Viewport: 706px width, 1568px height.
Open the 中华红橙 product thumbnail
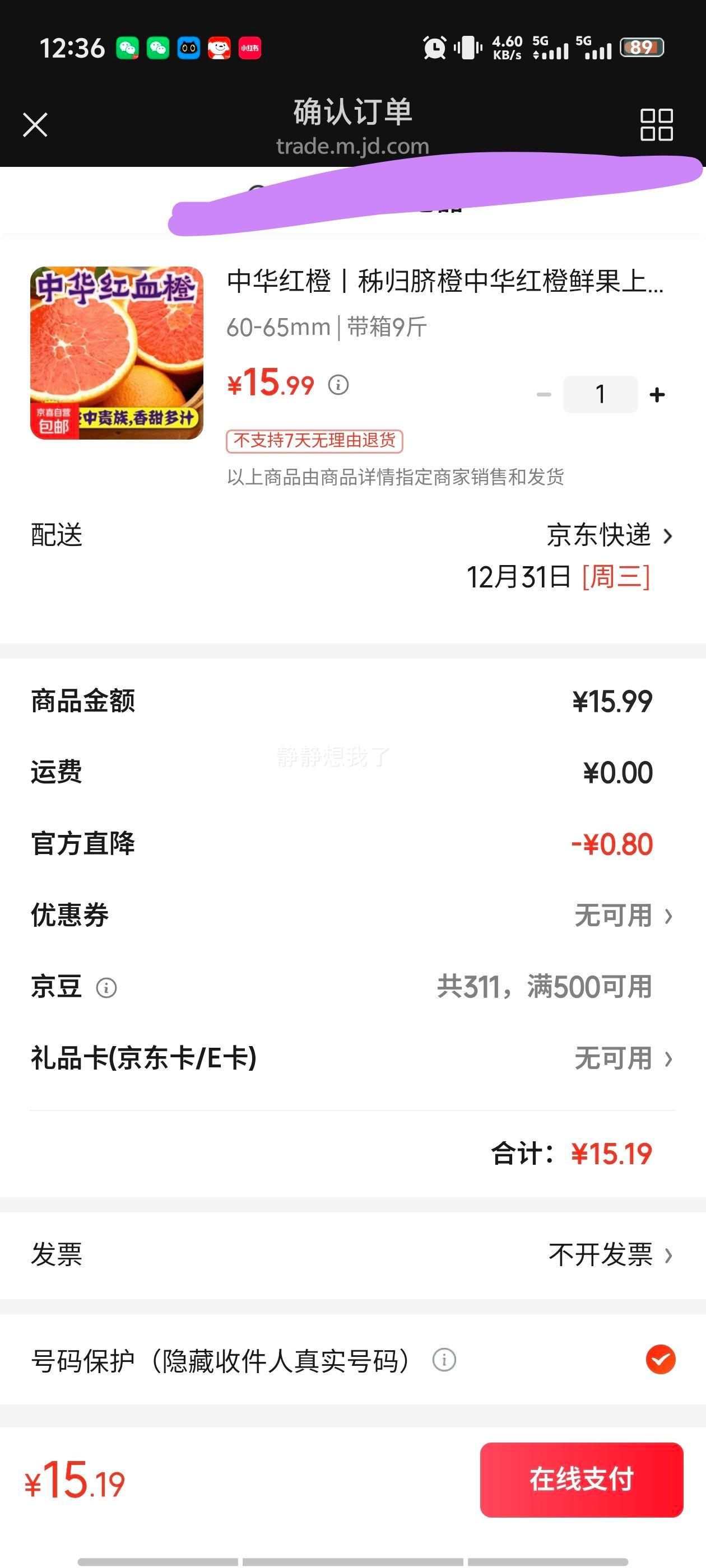pos(117,353)
